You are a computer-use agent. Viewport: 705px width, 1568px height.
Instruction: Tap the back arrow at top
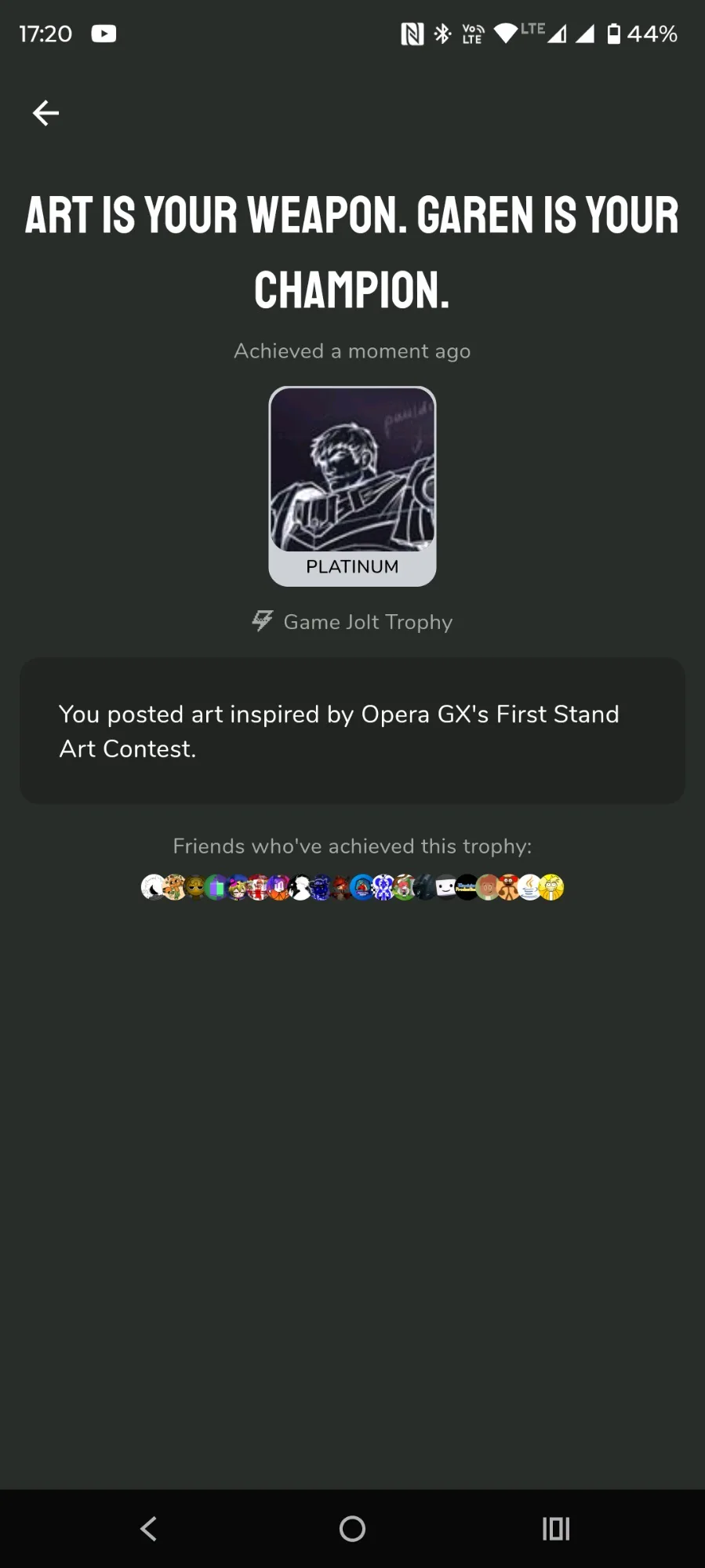[45, 113]
